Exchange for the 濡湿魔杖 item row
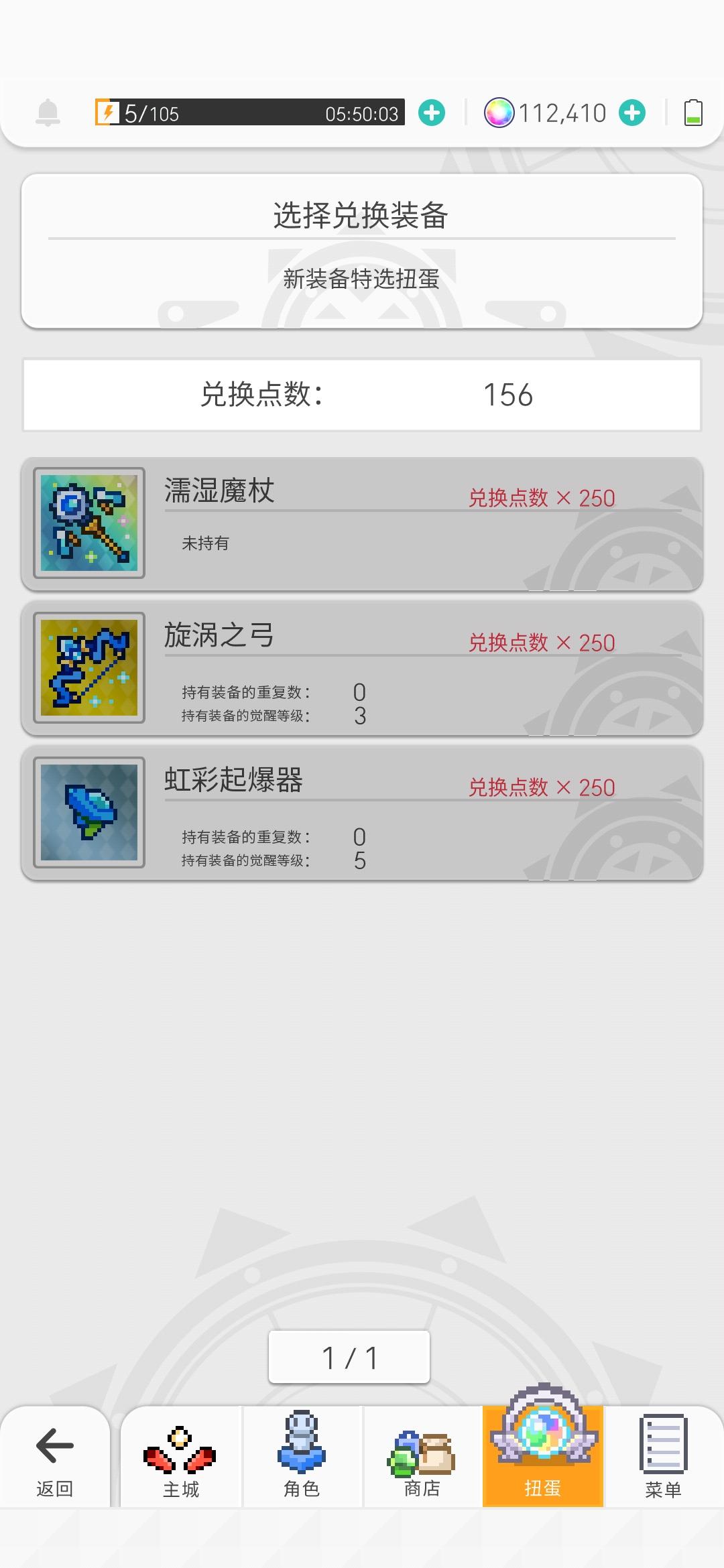The width and height of the screenshot is (724, 1568). [362, 524]
